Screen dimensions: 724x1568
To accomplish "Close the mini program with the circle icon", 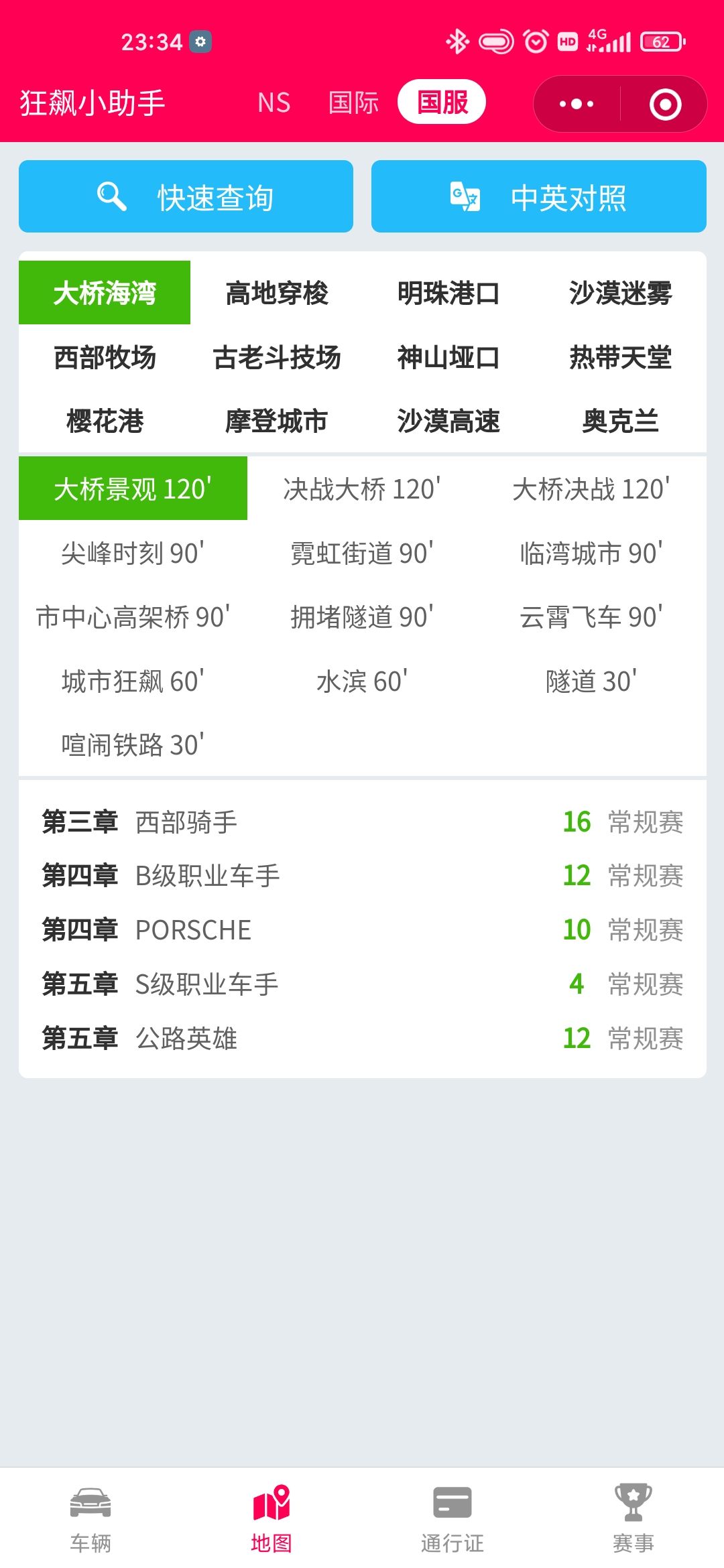I will click(665, 104).
